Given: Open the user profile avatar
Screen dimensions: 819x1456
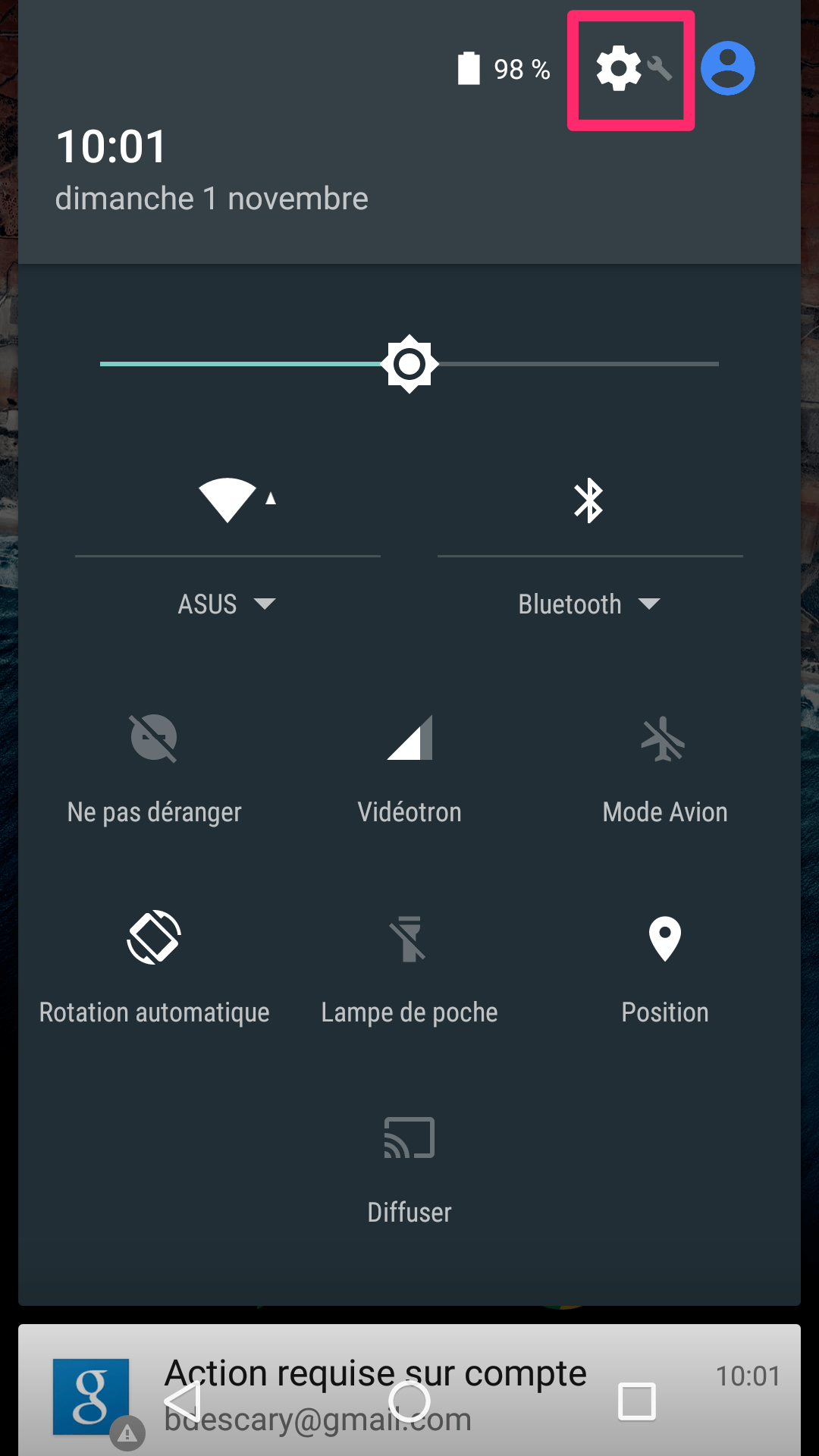Looking at the screenshot, I should [x=727, y=68].
